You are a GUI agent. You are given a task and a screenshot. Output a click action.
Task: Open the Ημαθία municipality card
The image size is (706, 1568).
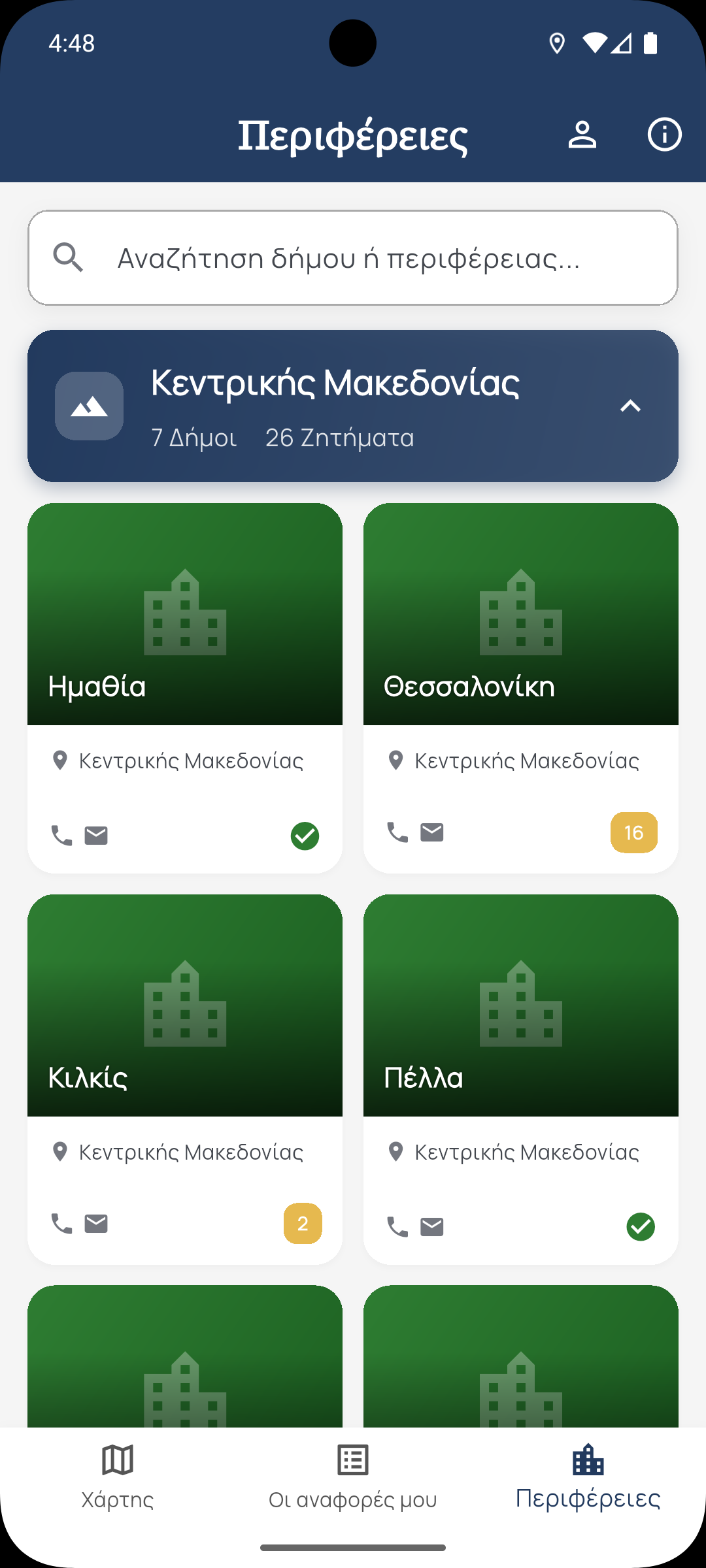[x=185, y=614]
